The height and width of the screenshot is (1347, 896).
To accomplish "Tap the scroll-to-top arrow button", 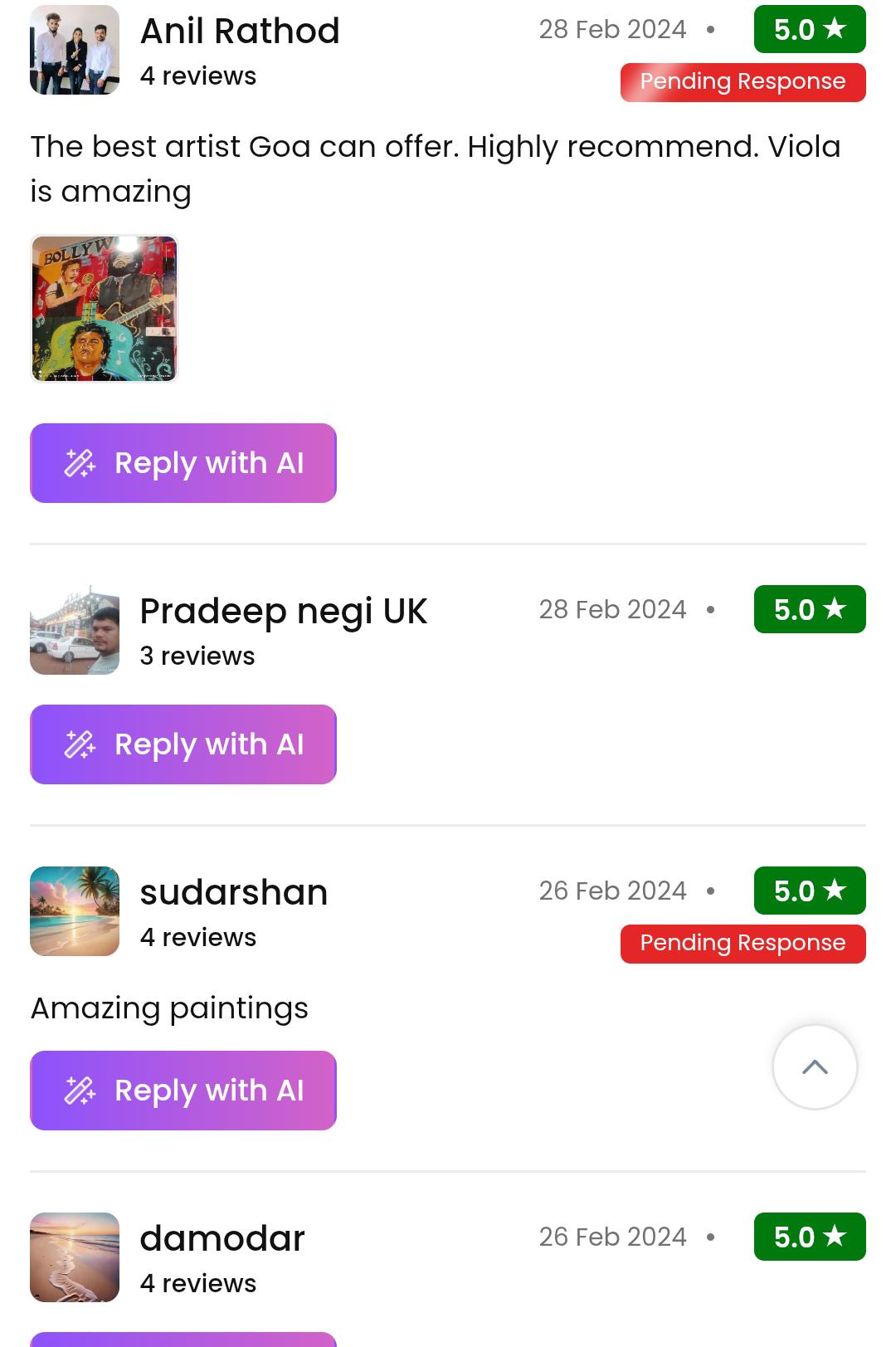I will point(815,1067).
